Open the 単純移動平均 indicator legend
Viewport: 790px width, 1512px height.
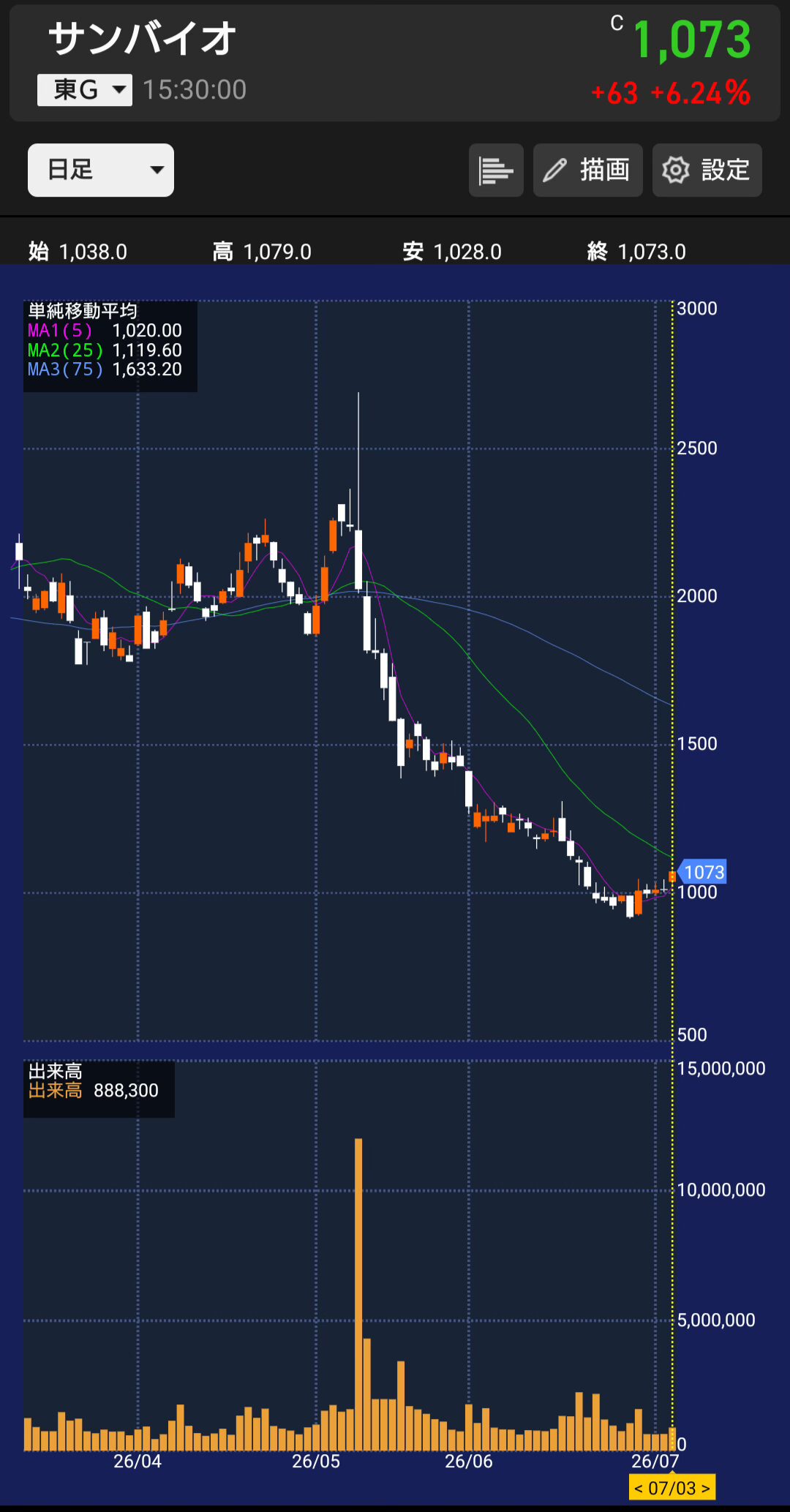point(110,346)
